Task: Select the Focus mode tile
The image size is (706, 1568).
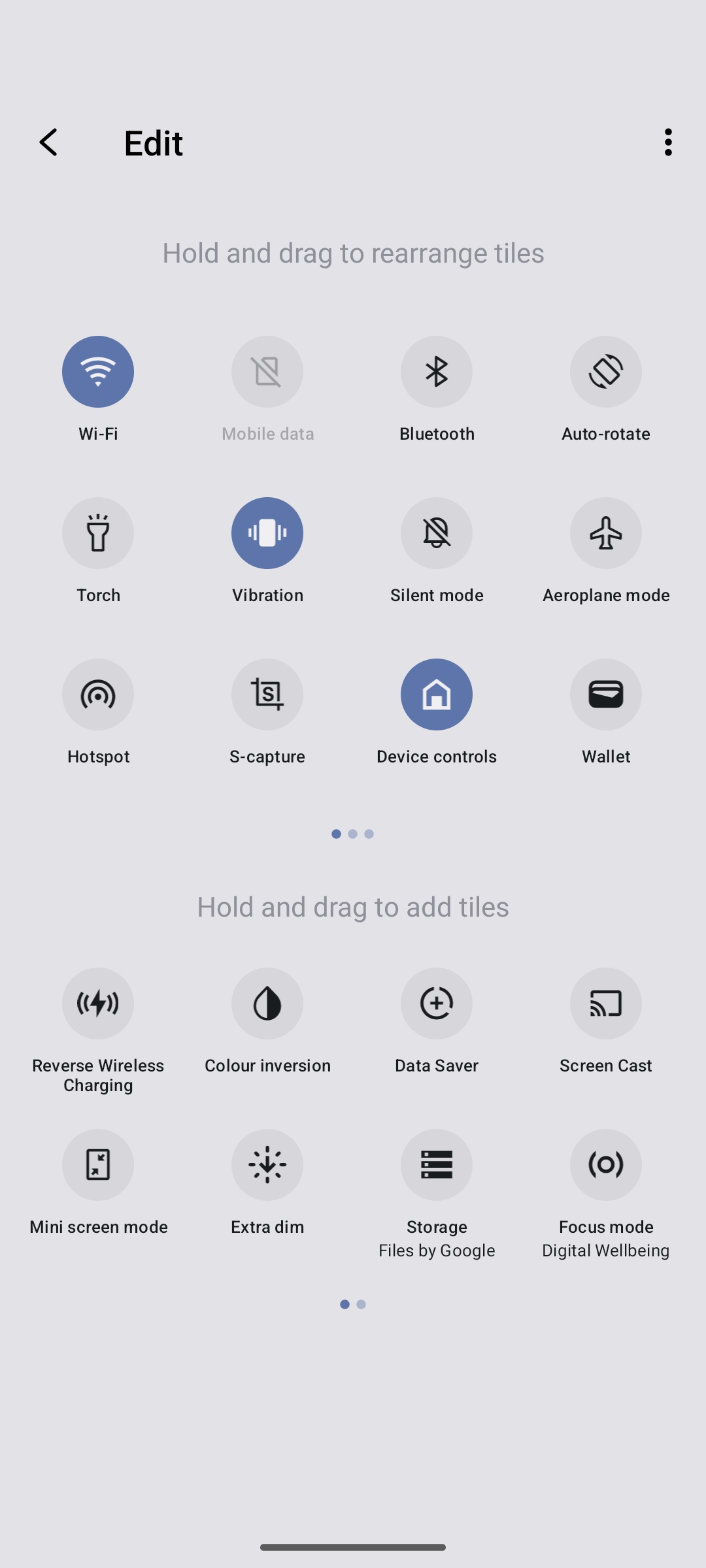Action: tap(605, 1166)
